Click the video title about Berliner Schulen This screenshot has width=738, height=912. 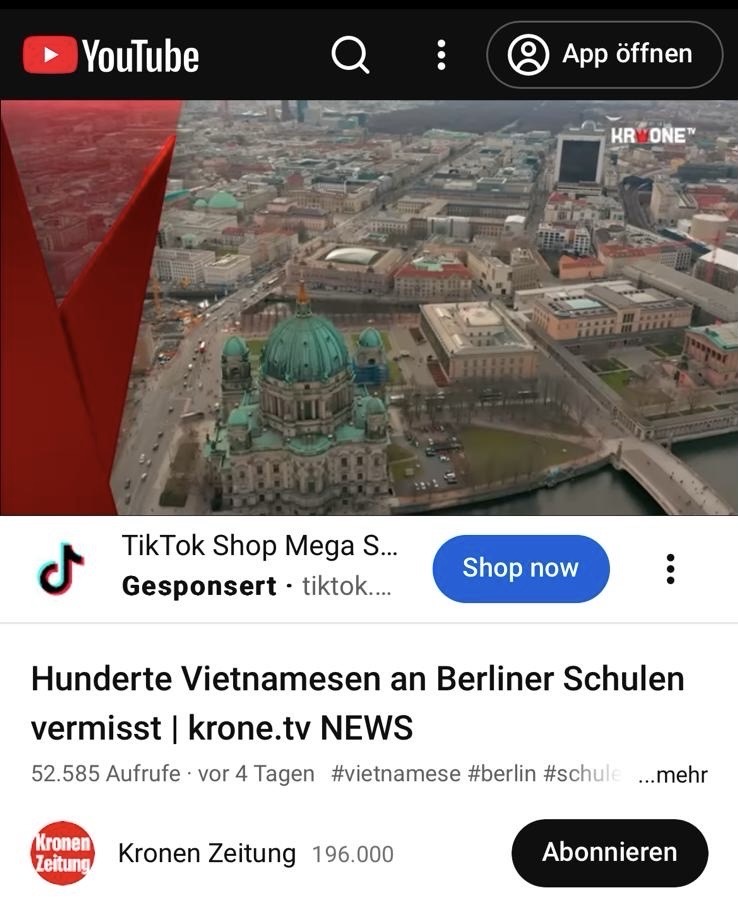coord(358,700)
